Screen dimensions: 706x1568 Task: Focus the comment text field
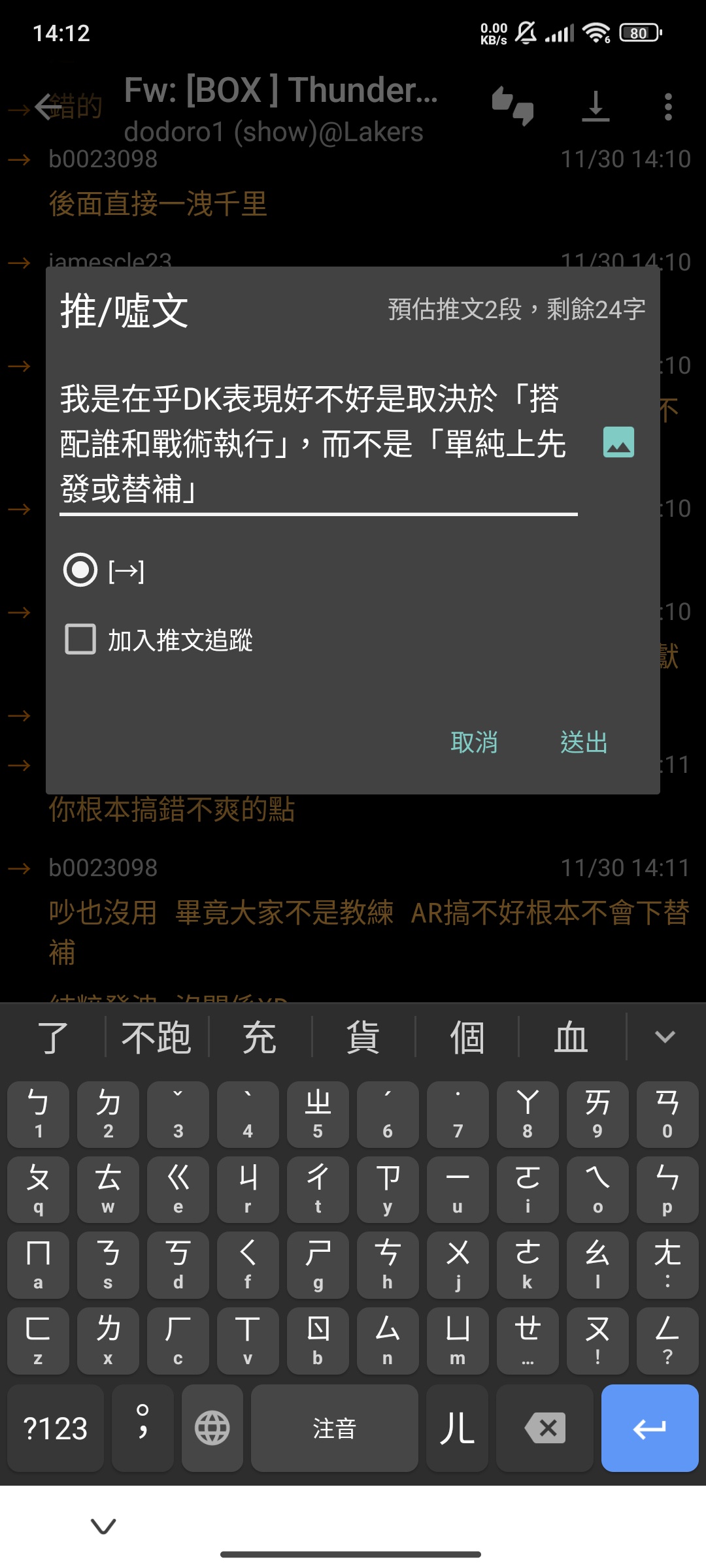tap(318, 444)
